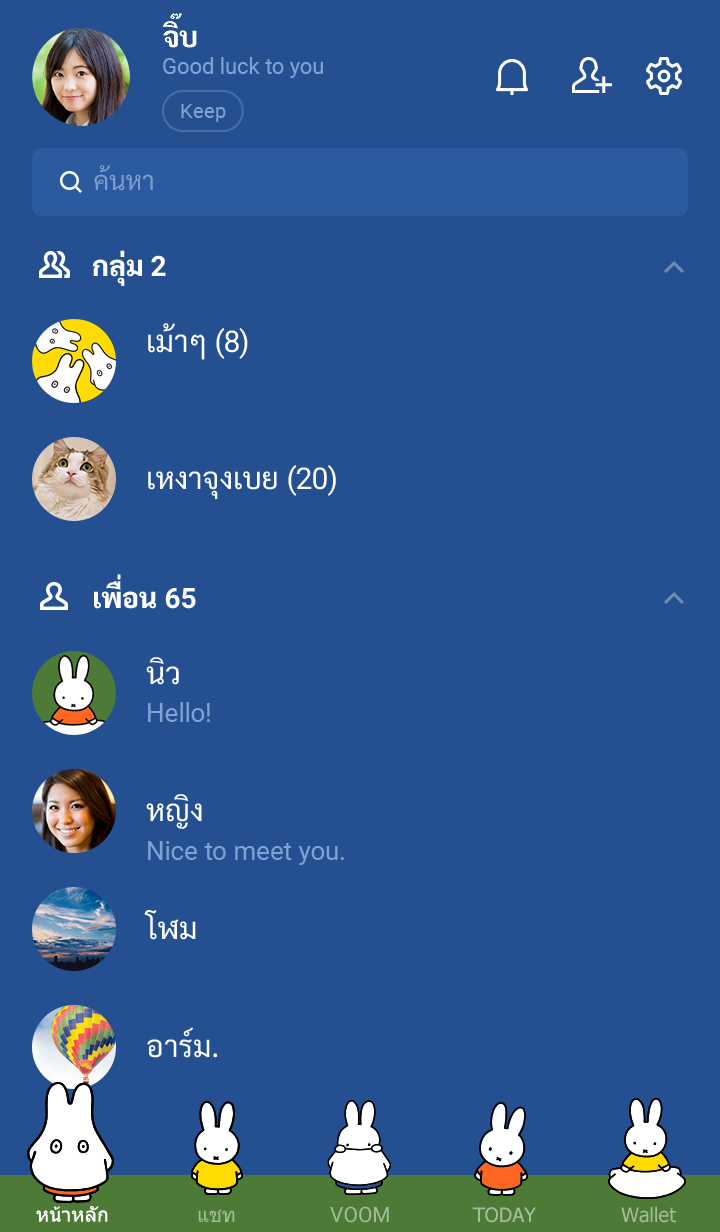Open the เม้าๆ (8) group
The image size is (720, 1232).
pyautogui.click(x=197, y=345)
